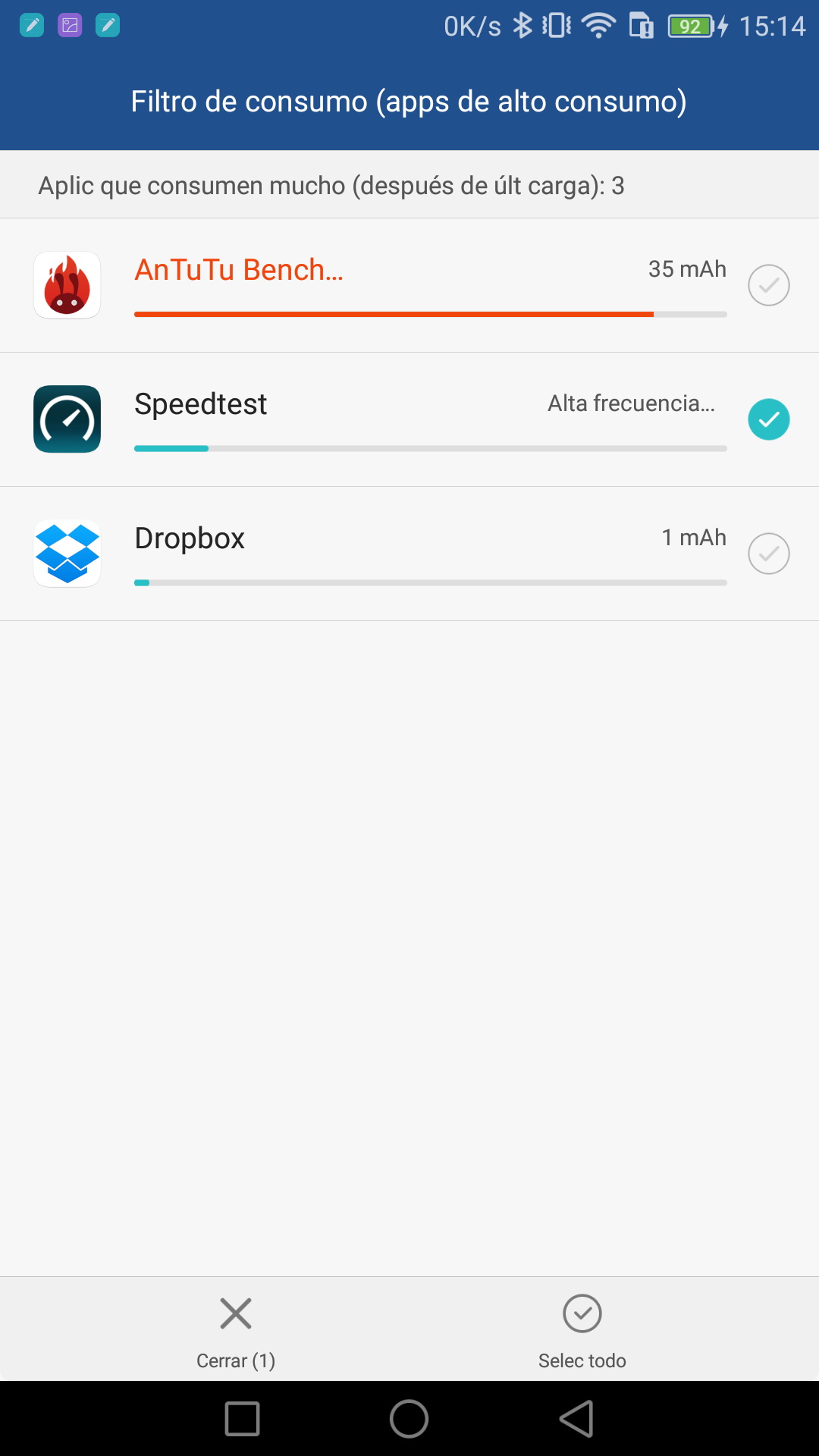819x1456 pixels.
Task: Select the AnTuTu Benchmark checkbox
Action: tap(768, 285)
